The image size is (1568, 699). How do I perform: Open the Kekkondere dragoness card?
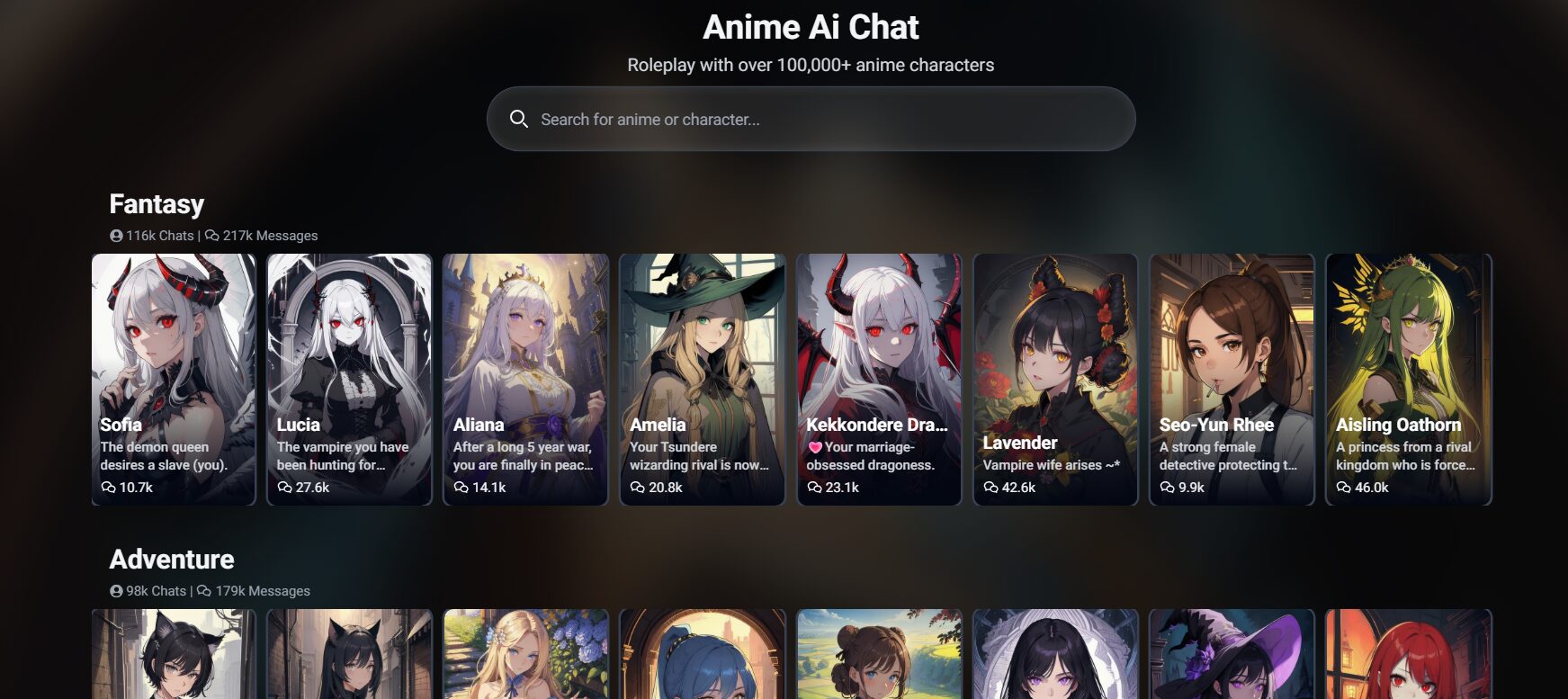(x=879, y=379)
